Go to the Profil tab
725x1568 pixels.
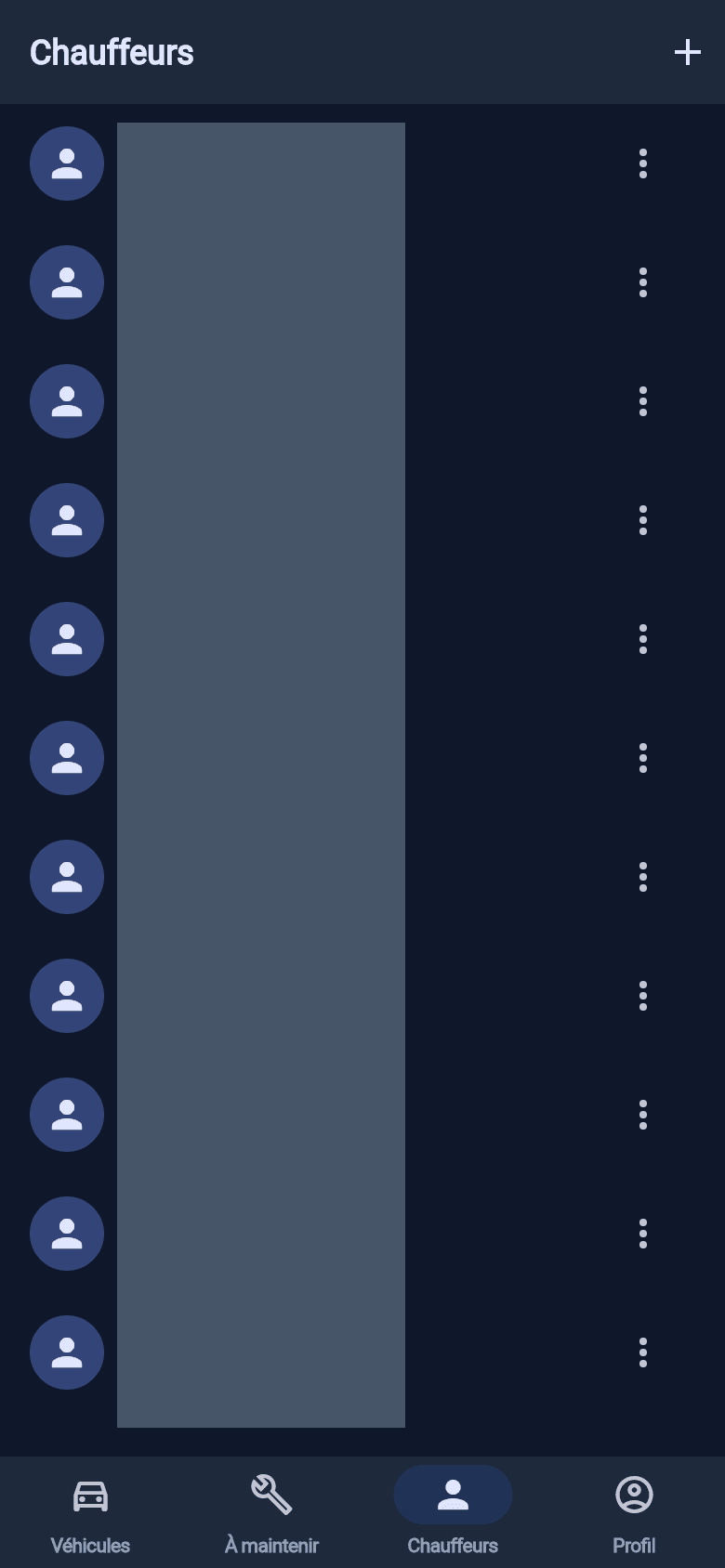[634, 1512]
